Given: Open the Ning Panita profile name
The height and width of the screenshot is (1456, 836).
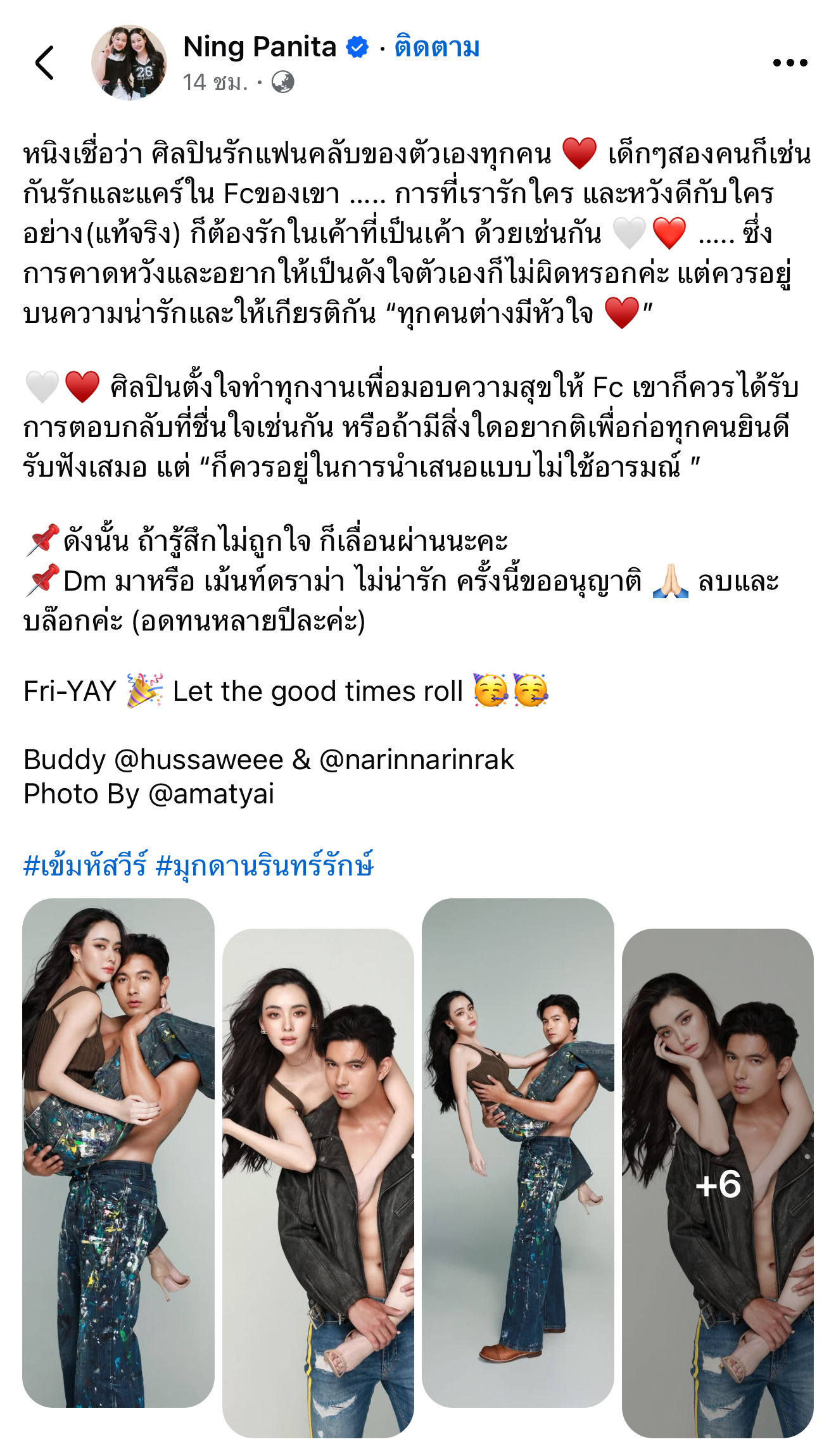Looking at the screenshot, I should tap(260, 47).
